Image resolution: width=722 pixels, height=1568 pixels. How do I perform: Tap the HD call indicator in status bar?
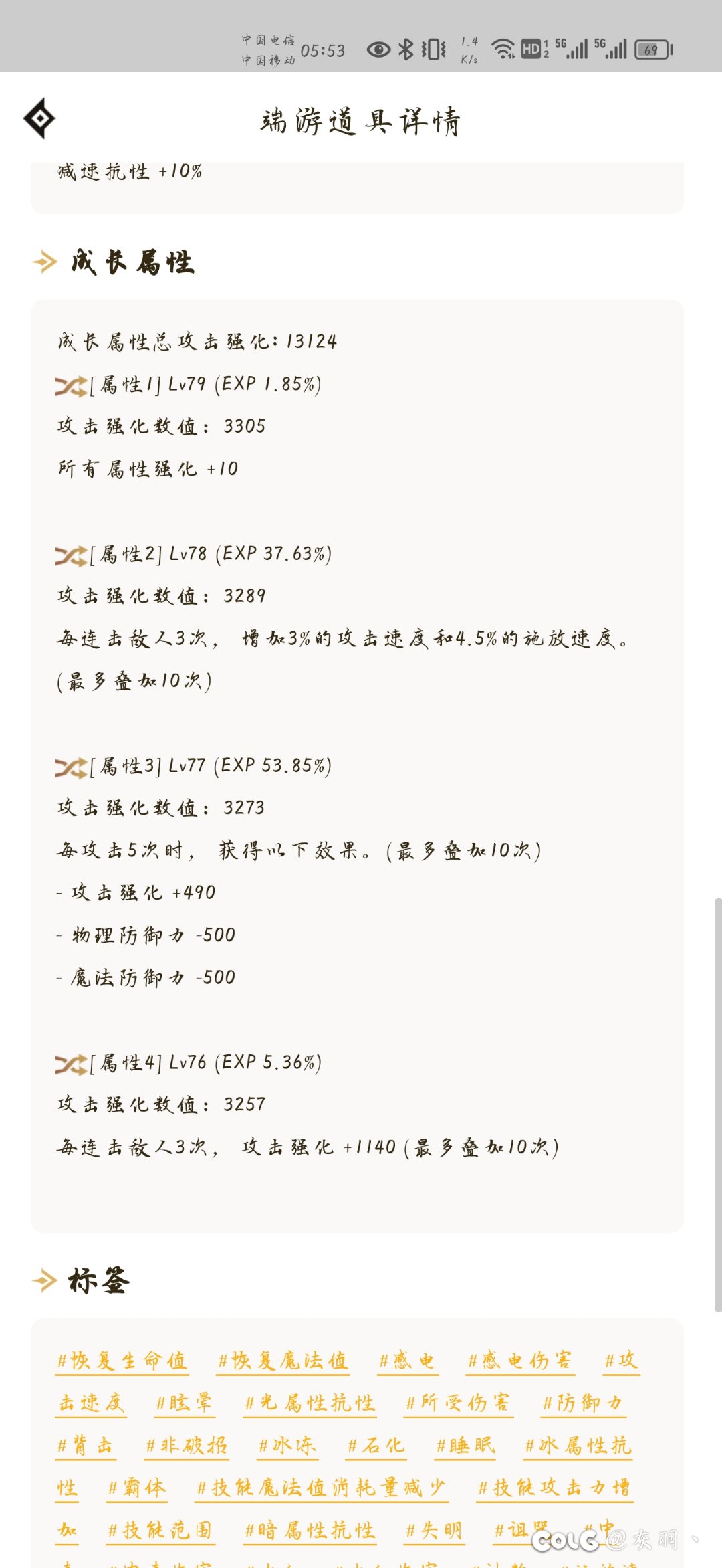[531, 49]
